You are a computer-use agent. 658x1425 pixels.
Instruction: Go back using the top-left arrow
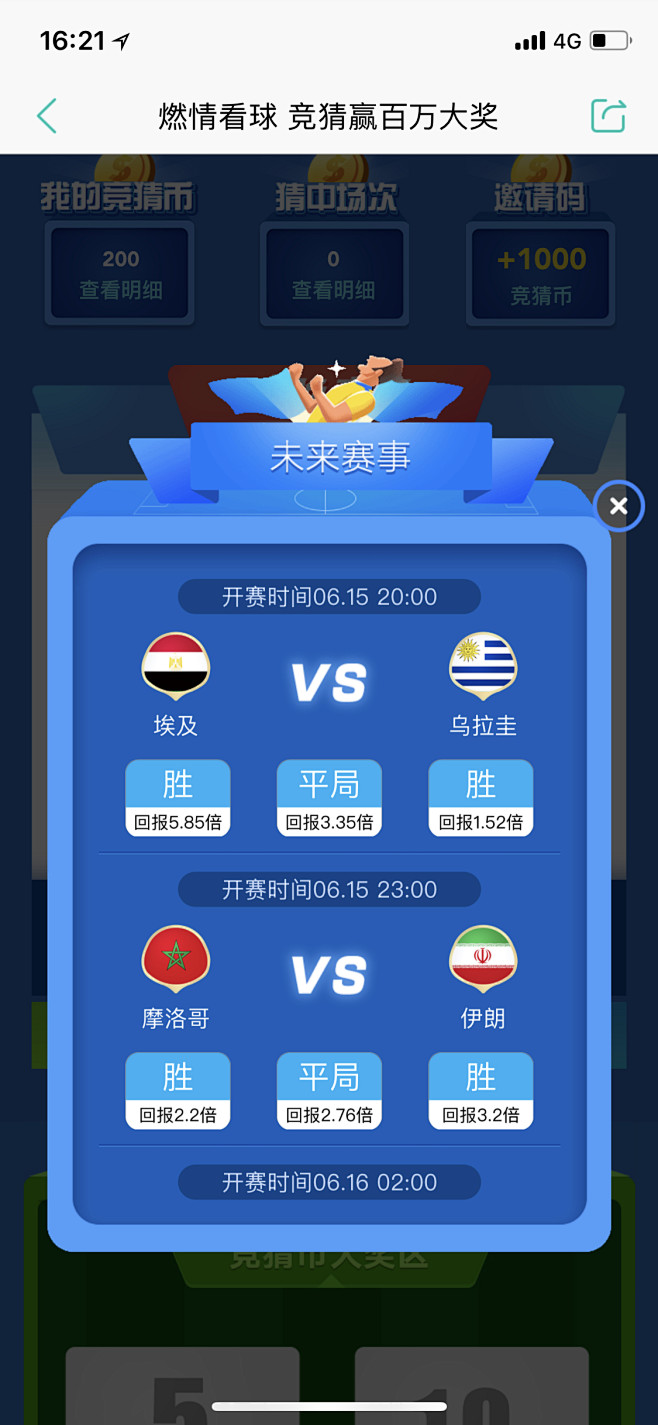point(47,116)
